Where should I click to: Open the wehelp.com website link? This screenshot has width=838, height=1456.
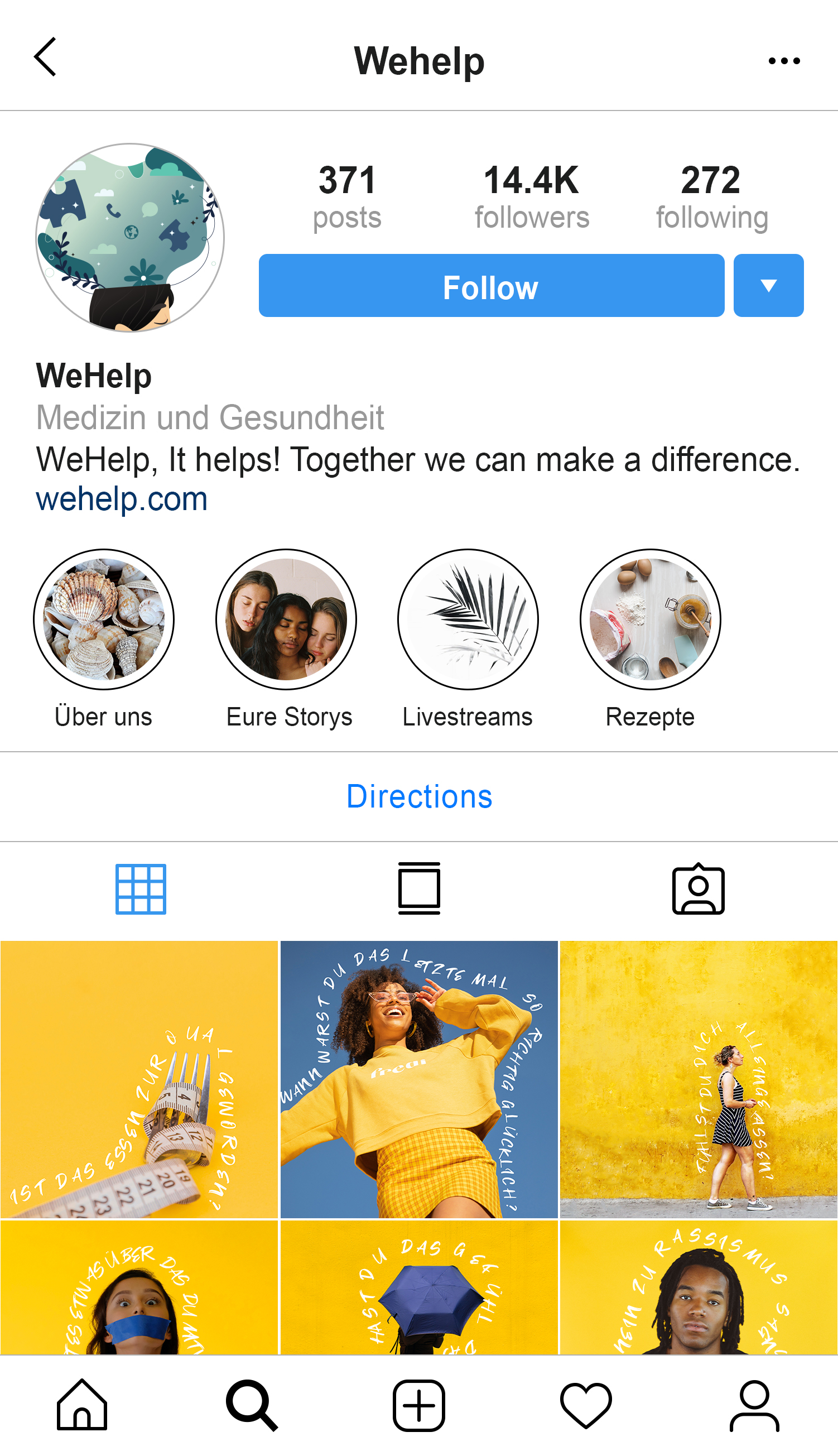click(x=122, y=498)
